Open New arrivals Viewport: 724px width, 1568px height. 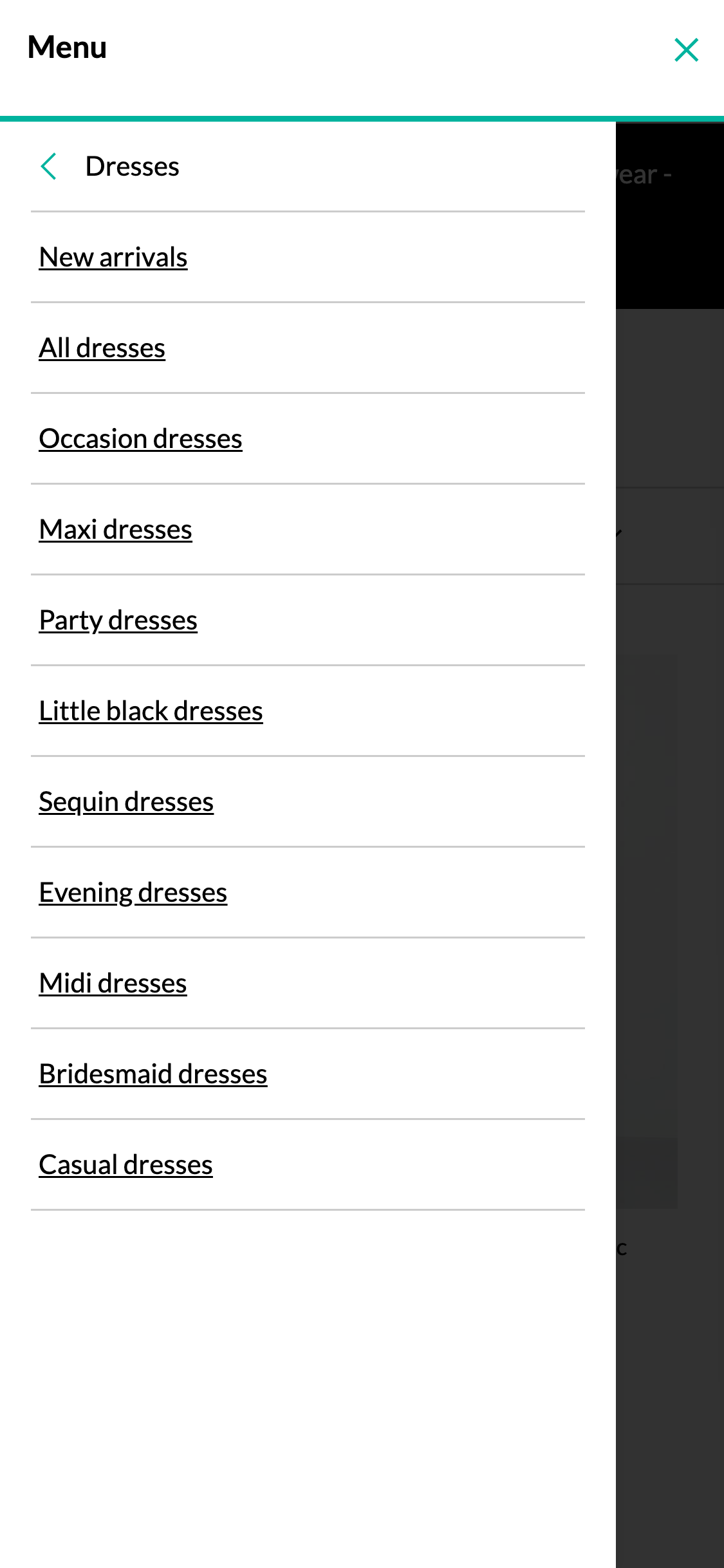coord(113,256)
